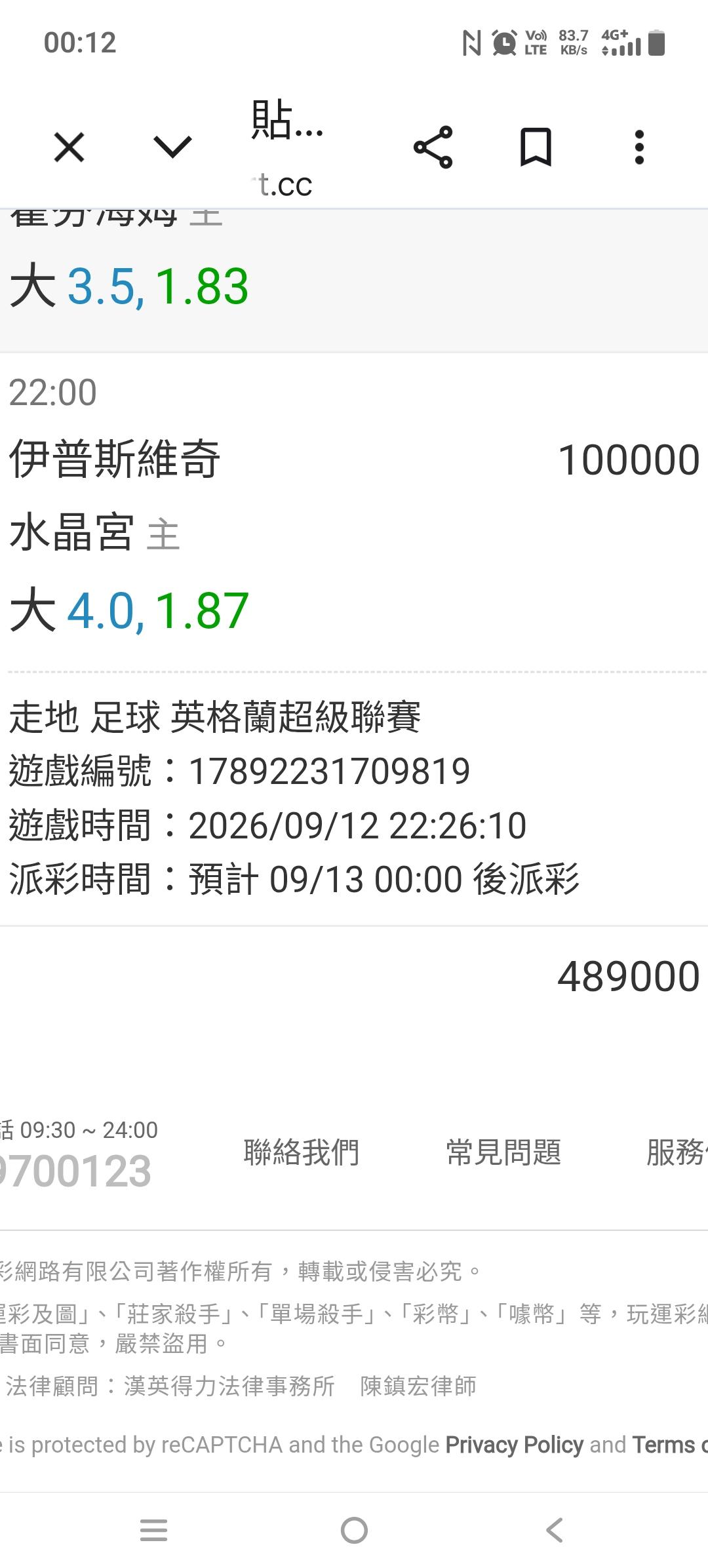The width and height of the screenshot is (708, 1568).
Task: Open the 常見問題 link
Action: [503, 1152]
